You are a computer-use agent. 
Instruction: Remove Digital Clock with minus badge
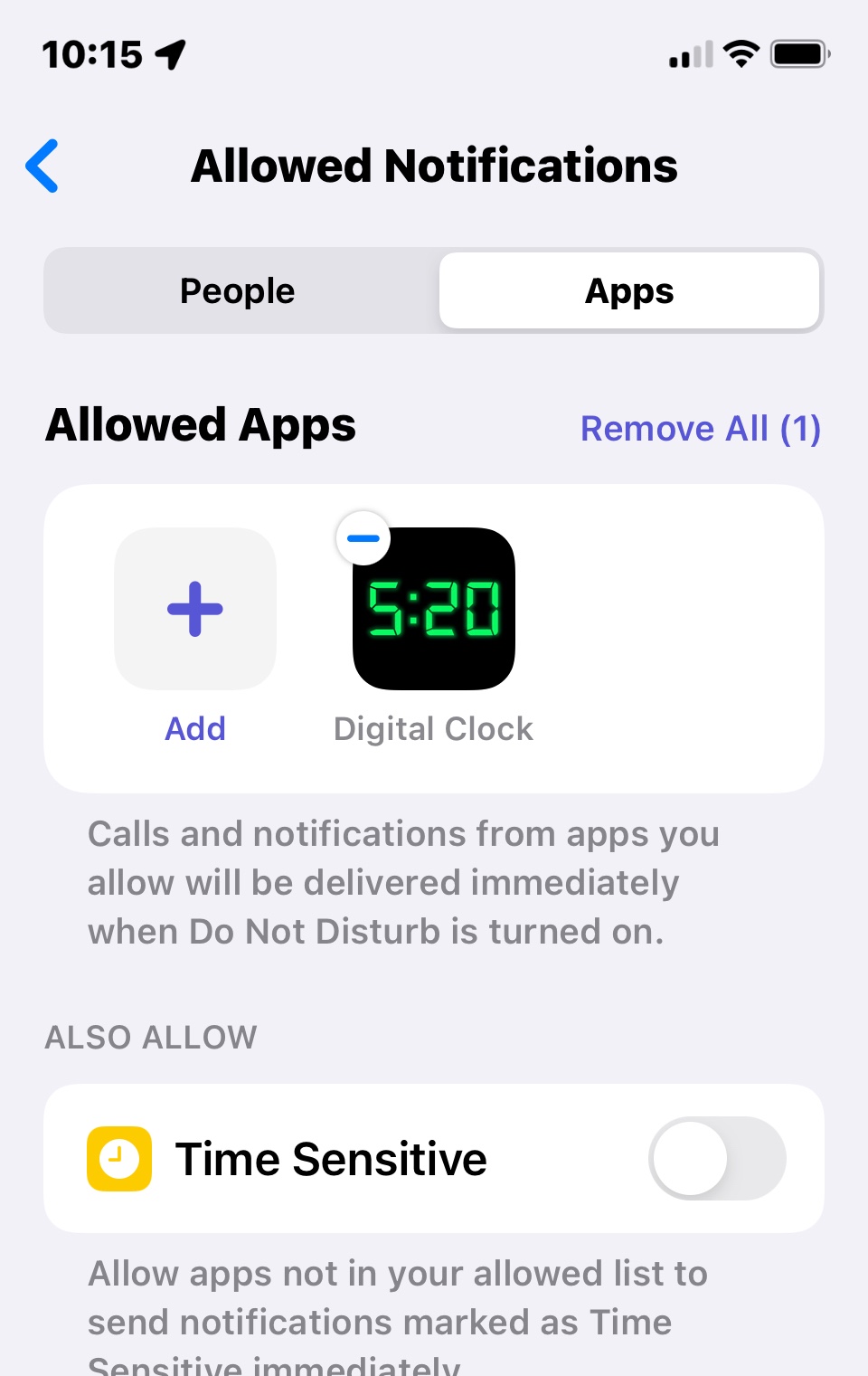pyautogui.click(x=363, y=538)
